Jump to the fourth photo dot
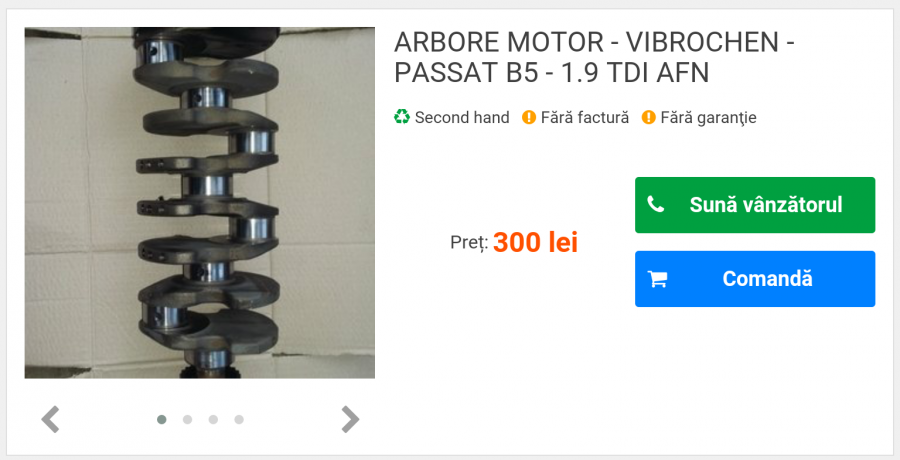Screen dimensions: 900x460 239,420
